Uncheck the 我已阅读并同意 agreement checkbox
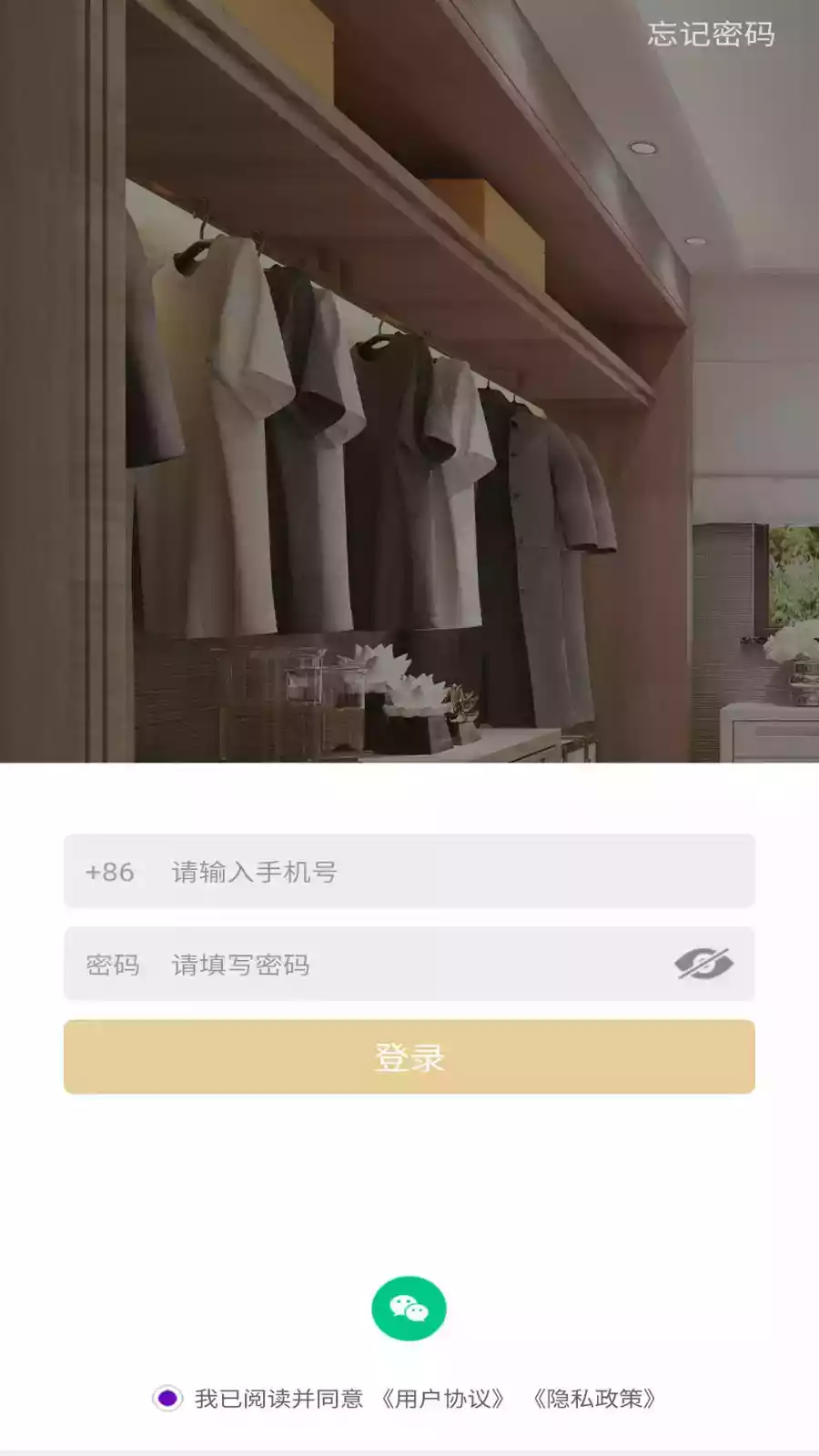This screenshot has width=819, height=1456. click(167, 1398)
